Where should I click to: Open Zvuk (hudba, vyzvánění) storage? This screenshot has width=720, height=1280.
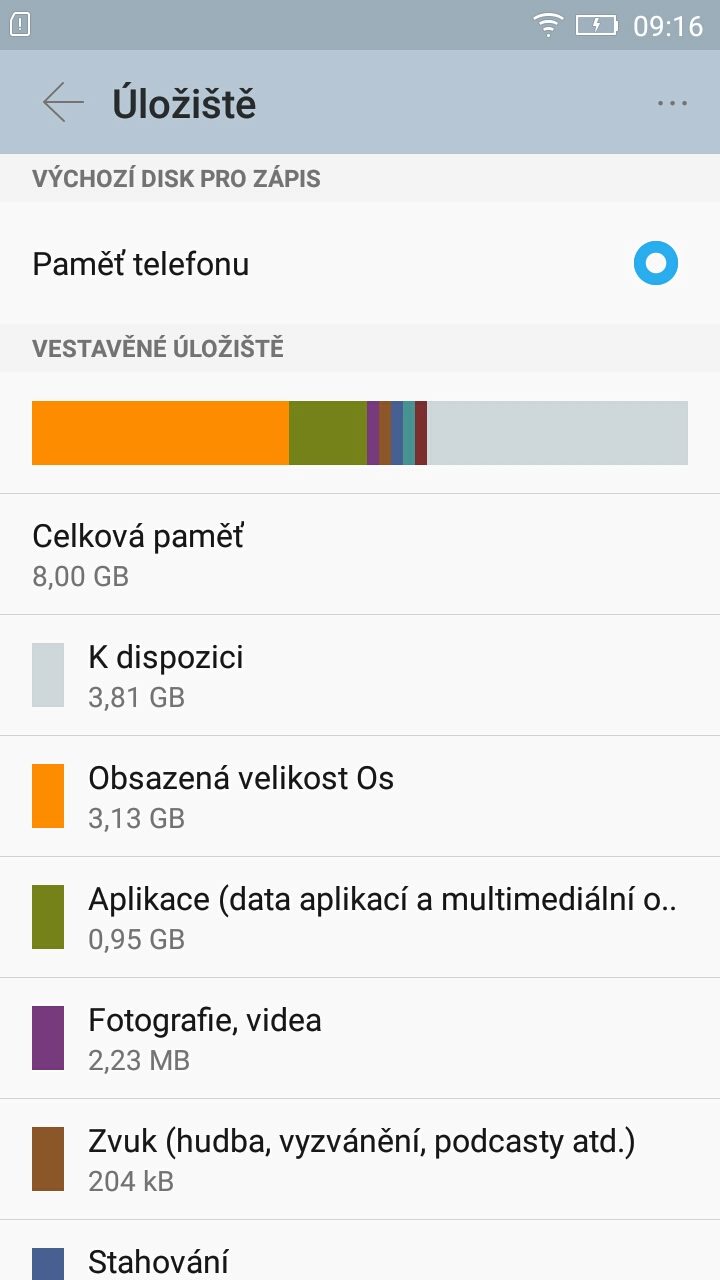click(360, 1159)
